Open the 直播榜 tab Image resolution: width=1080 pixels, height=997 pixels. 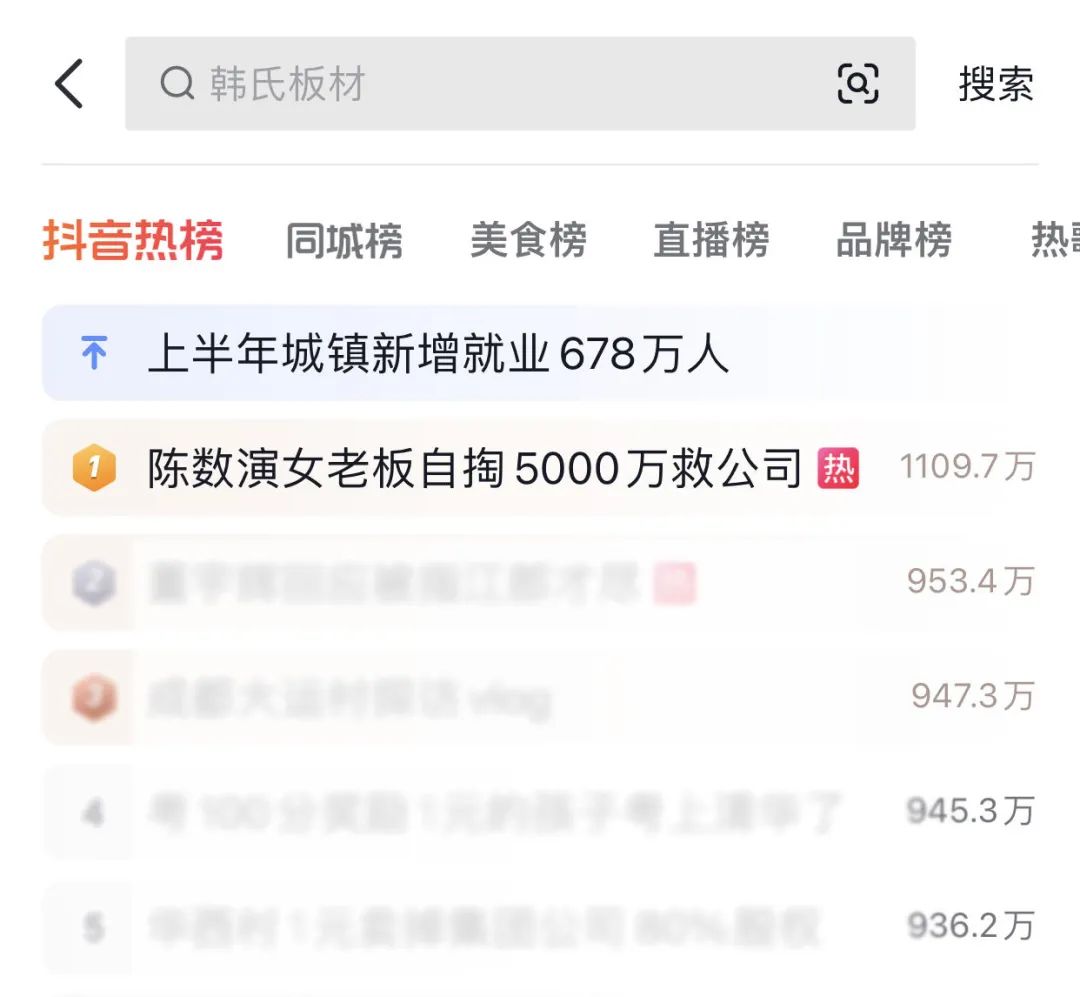tap(711, 241)
